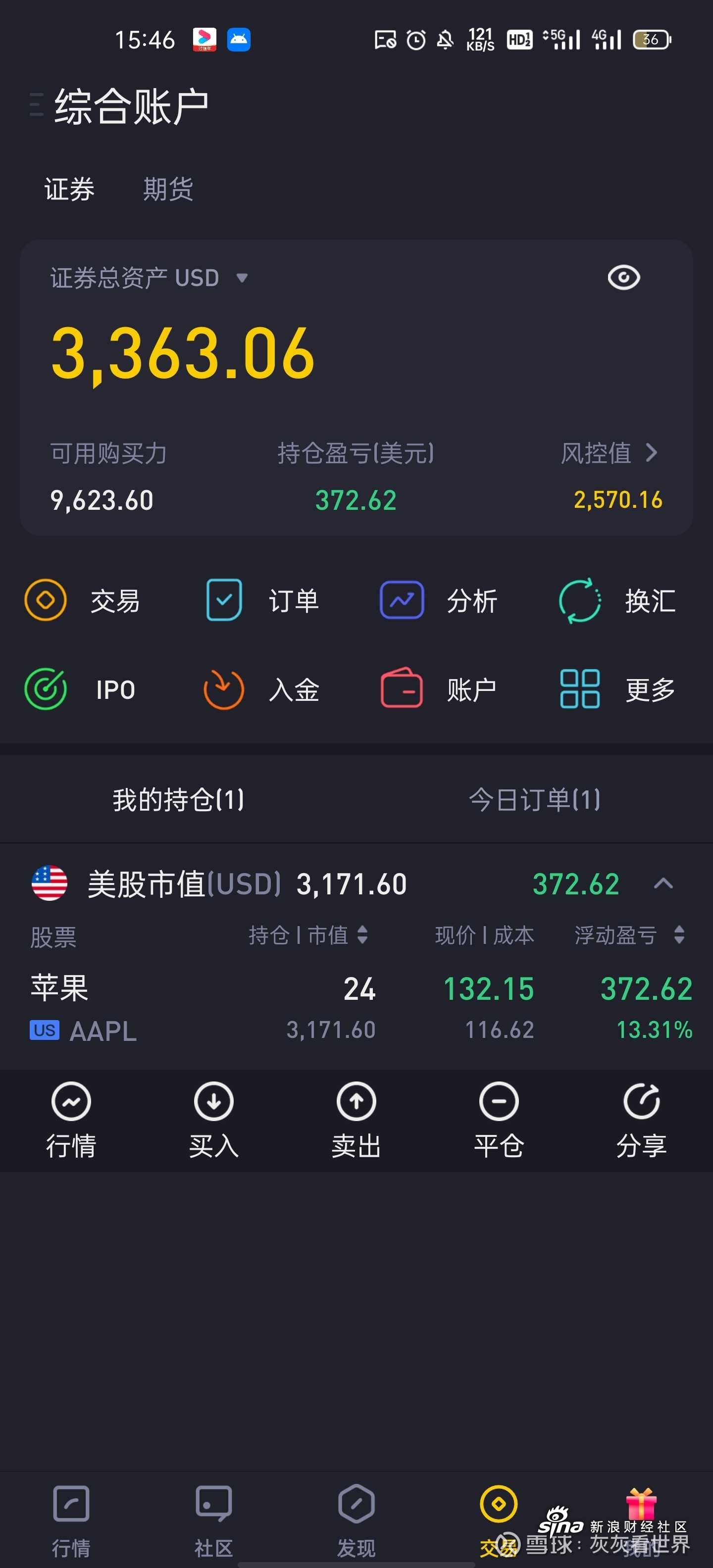Open 分析 analysis

point(438,601)
